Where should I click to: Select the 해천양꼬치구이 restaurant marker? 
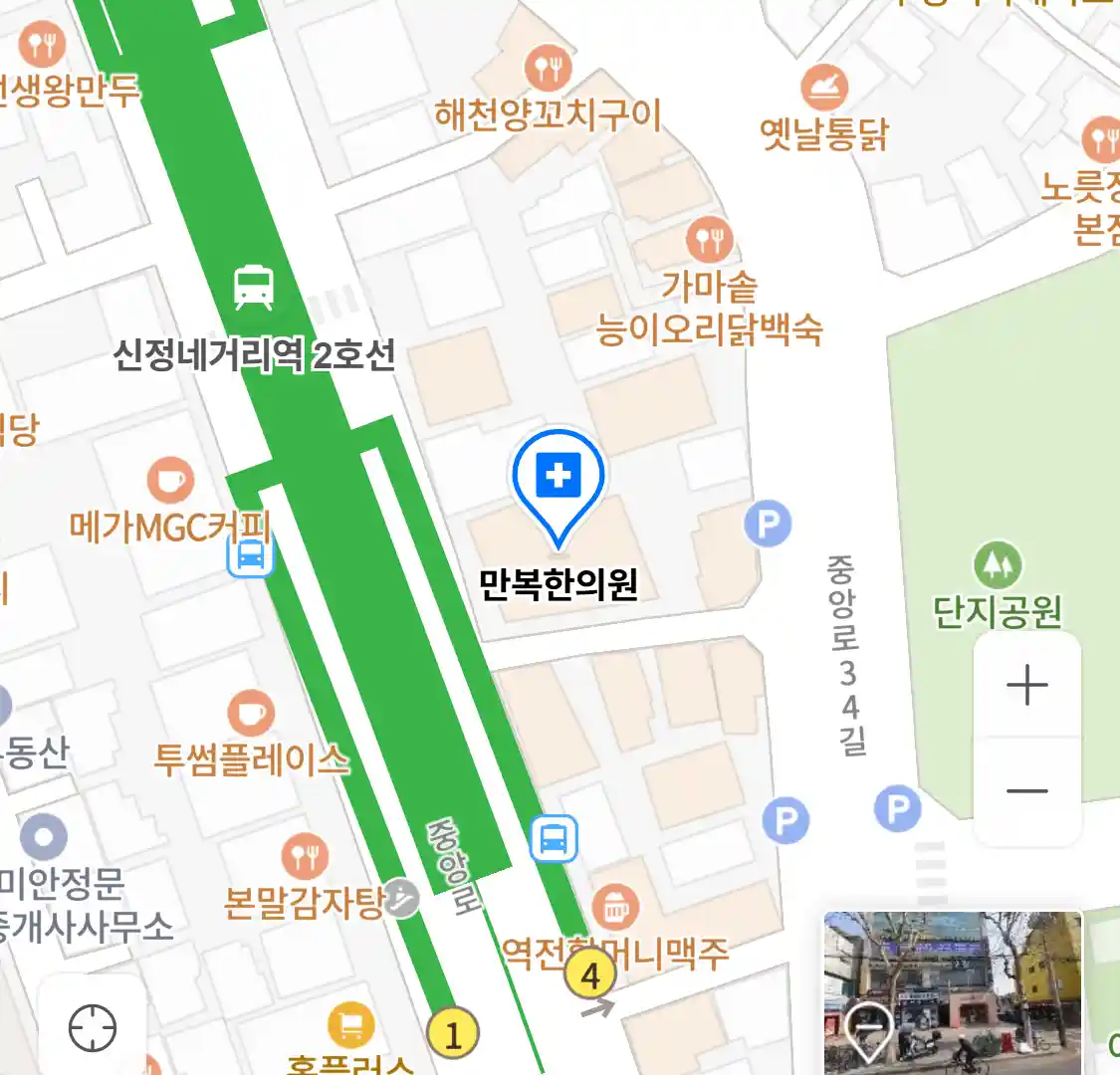click(x=548, y=69)
